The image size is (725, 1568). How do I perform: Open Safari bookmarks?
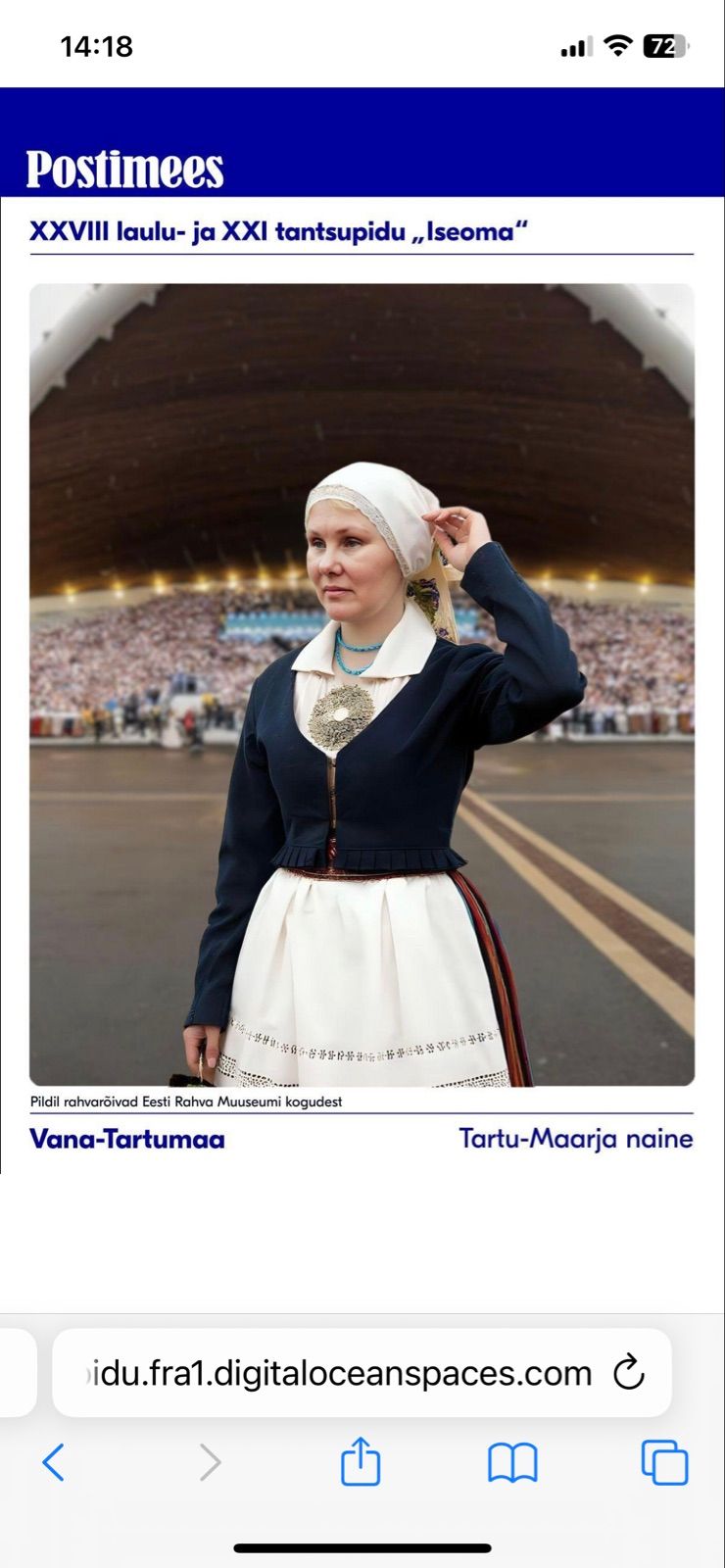pos(512,1463)
